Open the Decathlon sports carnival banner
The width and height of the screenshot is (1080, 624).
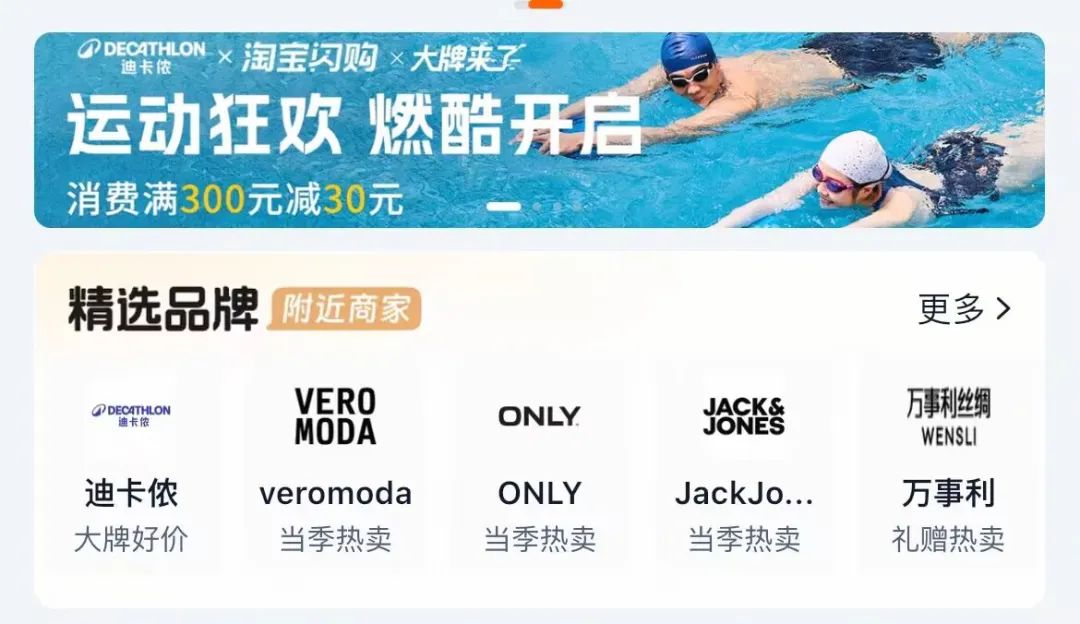tap(539, 130)
